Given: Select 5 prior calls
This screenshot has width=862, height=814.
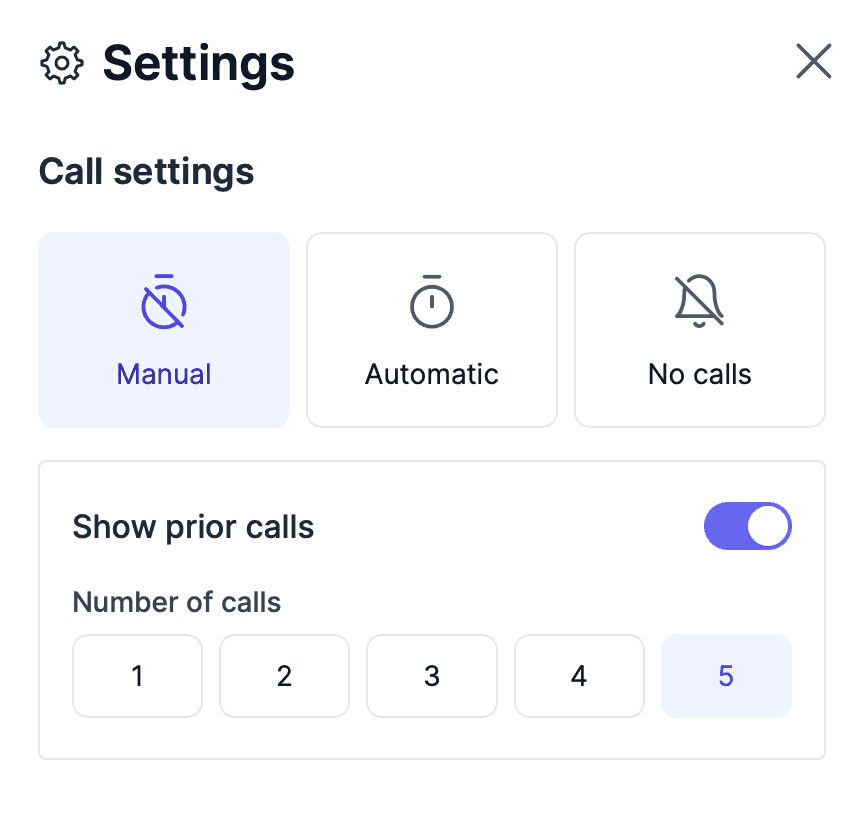Looking at the screenshot, I should point(725,676).
